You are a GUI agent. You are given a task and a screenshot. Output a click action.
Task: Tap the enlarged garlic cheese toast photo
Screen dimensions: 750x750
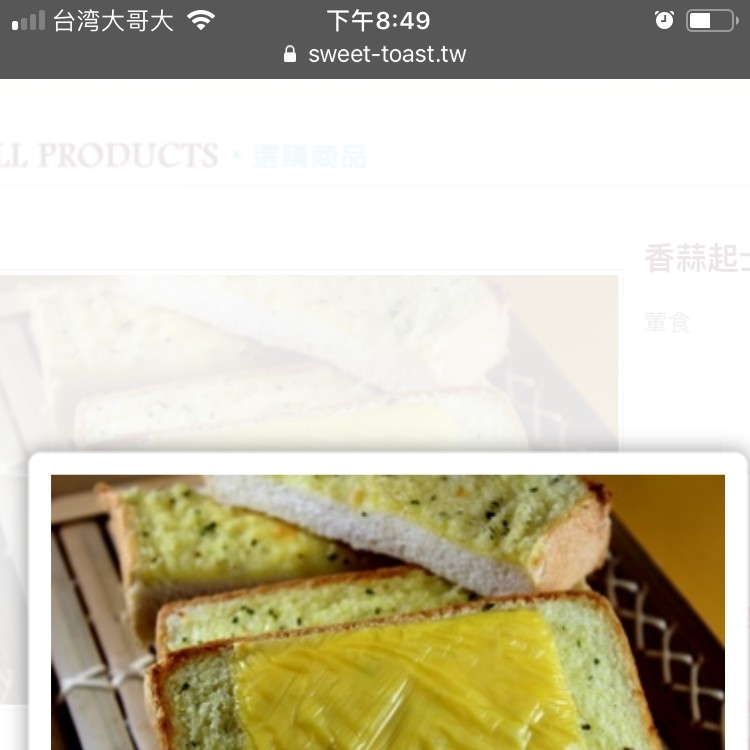[388, 610]
